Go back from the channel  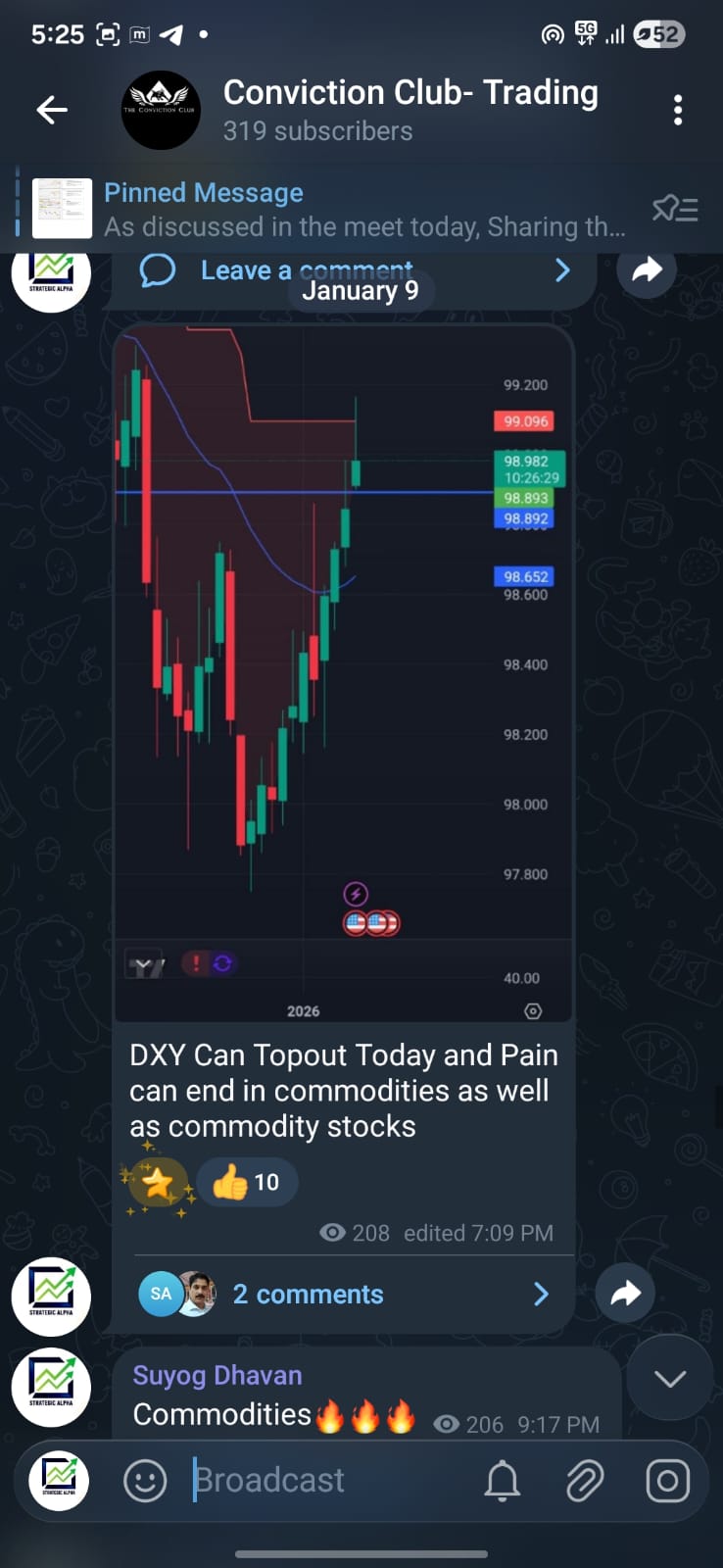pos(52,110)
